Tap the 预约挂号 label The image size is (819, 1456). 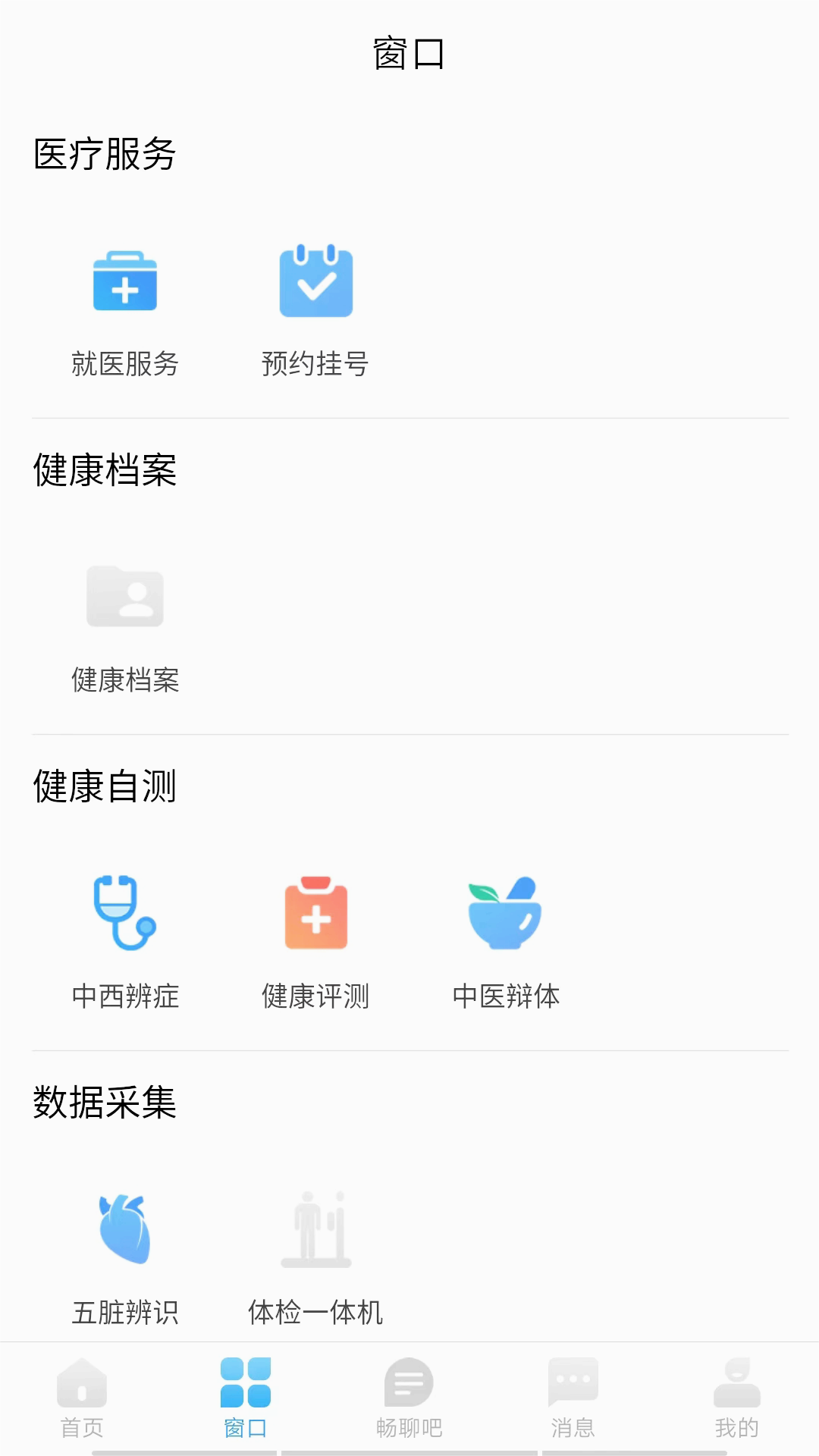[x=315, y=365]
